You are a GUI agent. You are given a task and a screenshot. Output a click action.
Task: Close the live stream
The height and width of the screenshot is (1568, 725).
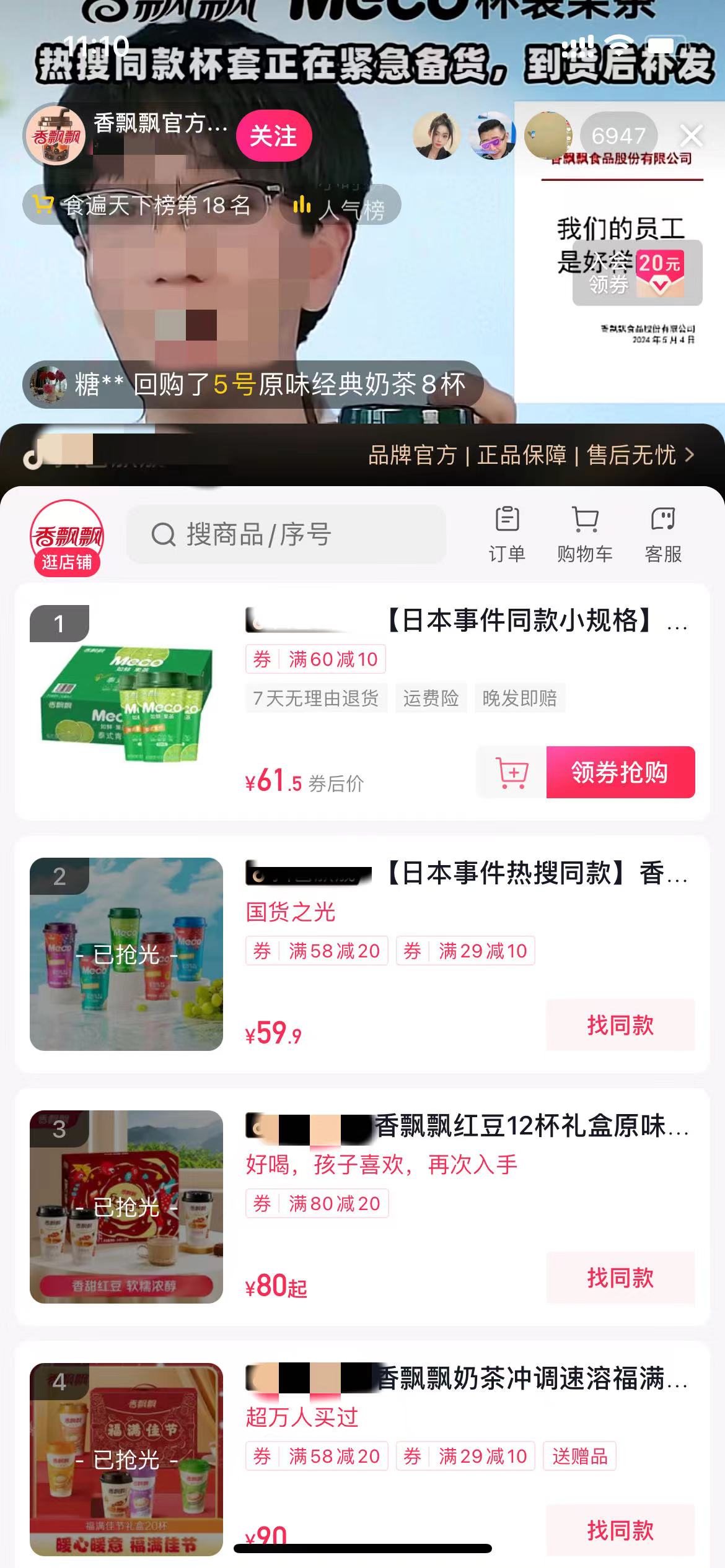click(691, 136)
